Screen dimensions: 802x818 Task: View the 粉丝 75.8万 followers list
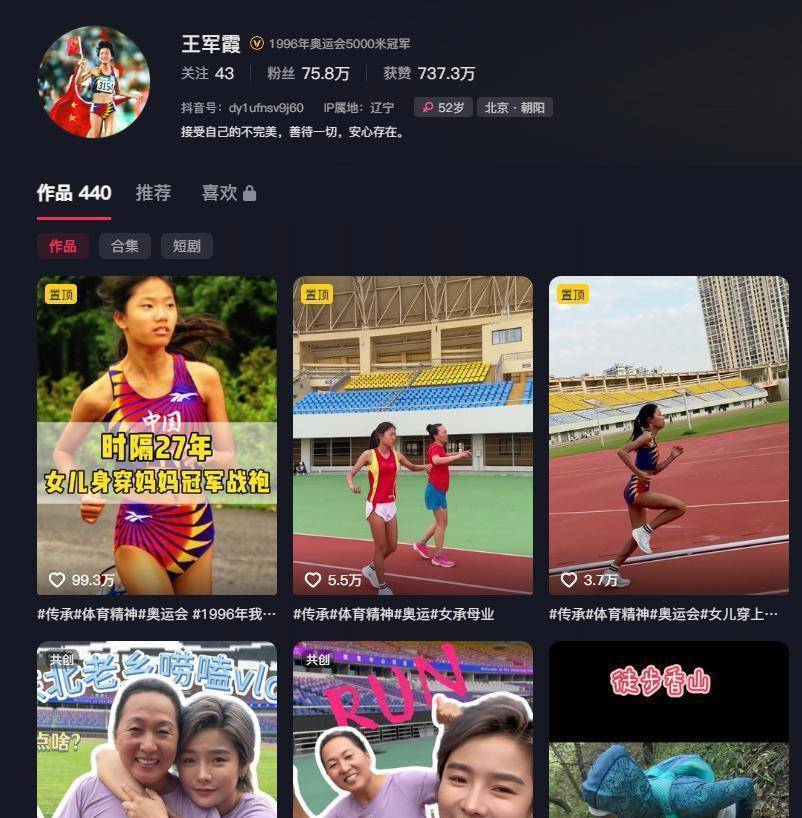point(308,73)
